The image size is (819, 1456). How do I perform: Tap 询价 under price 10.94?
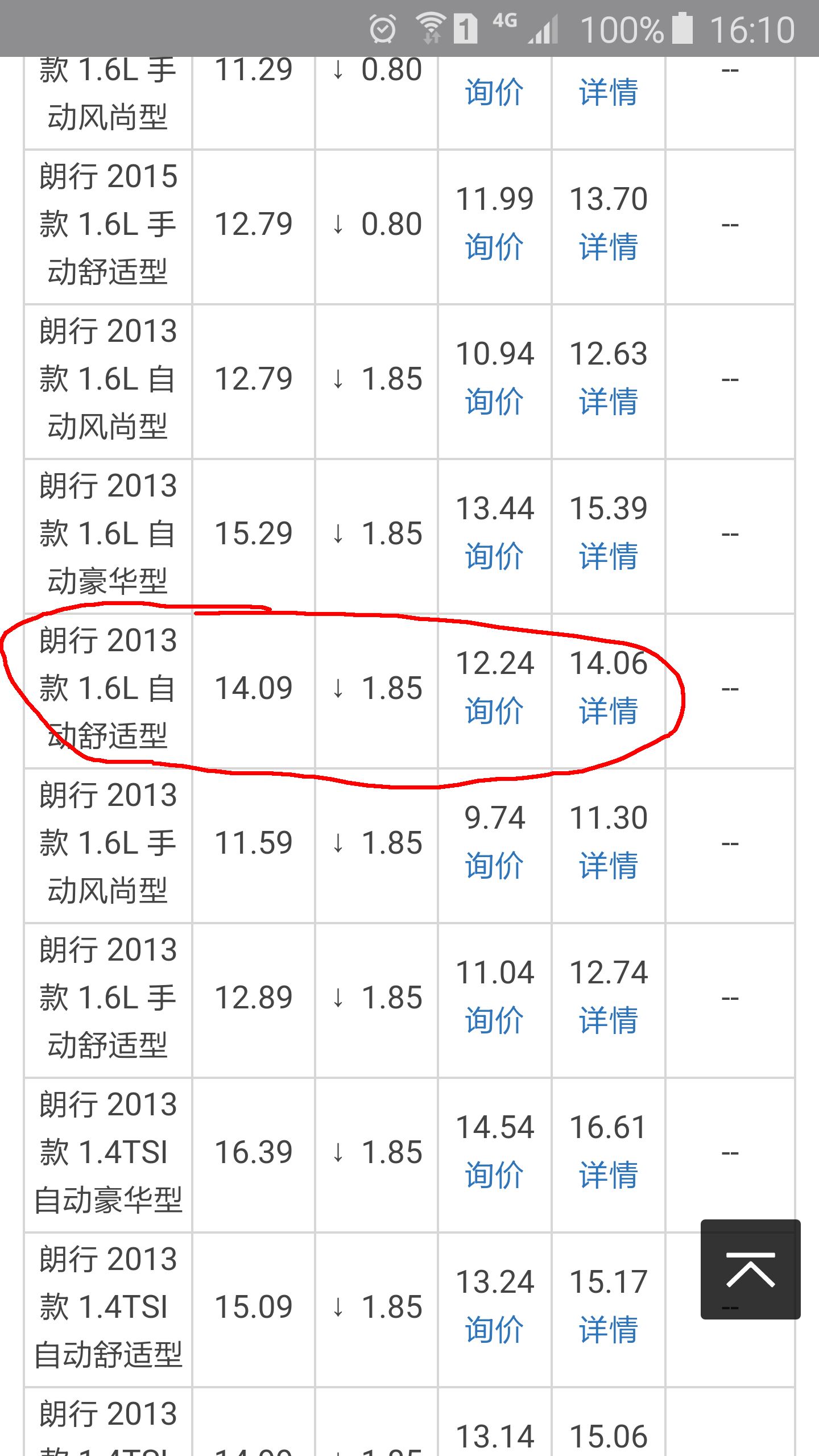[494, 402]
